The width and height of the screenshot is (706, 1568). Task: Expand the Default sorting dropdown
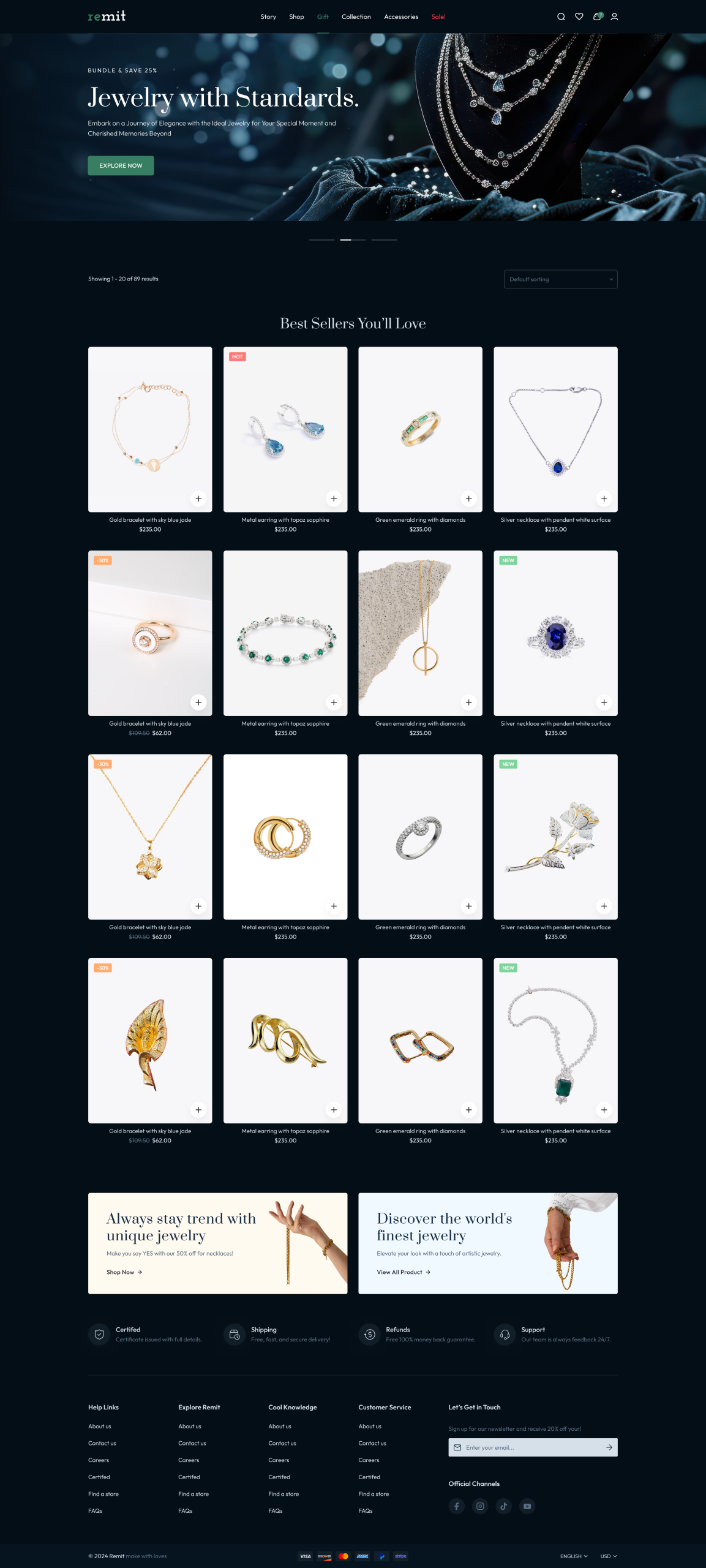tap(560, 279)
